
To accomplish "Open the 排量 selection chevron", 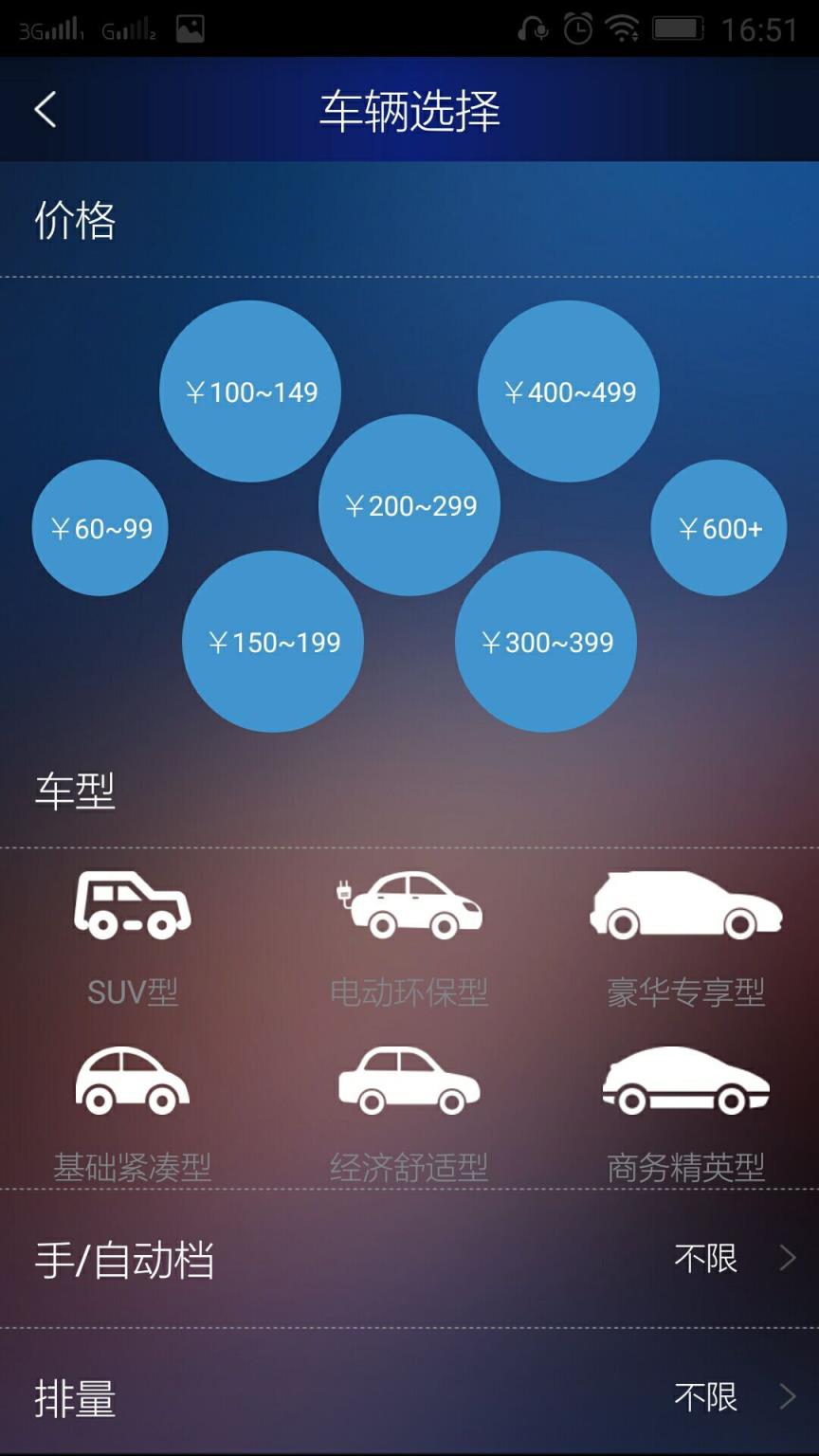I will (x=788, y=1396).
